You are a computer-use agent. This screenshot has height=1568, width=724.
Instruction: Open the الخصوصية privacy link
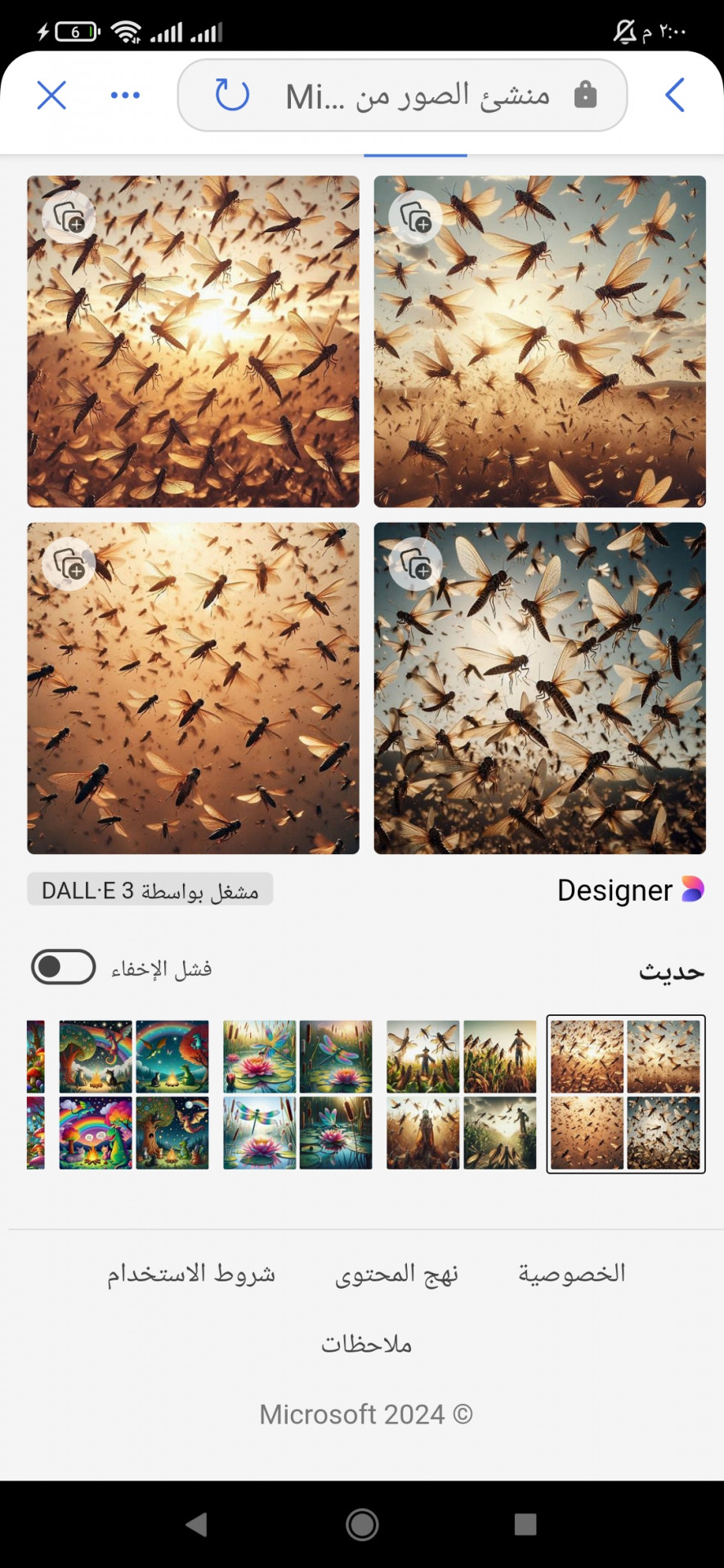(x=572, y=1273)
